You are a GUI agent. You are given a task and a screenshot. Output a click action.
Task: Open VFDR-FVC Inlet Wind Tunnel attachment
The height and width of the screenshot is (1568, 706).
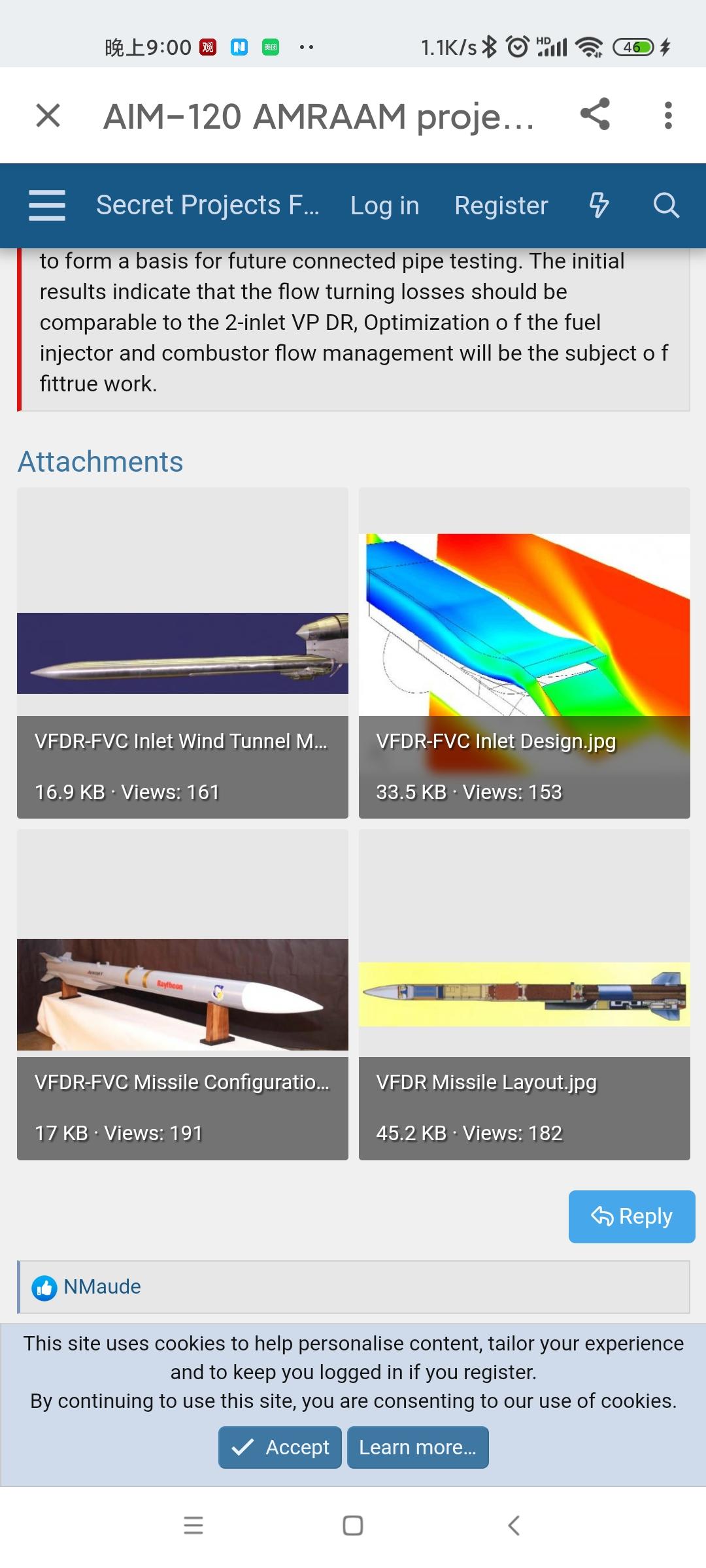tap(182, 653)
